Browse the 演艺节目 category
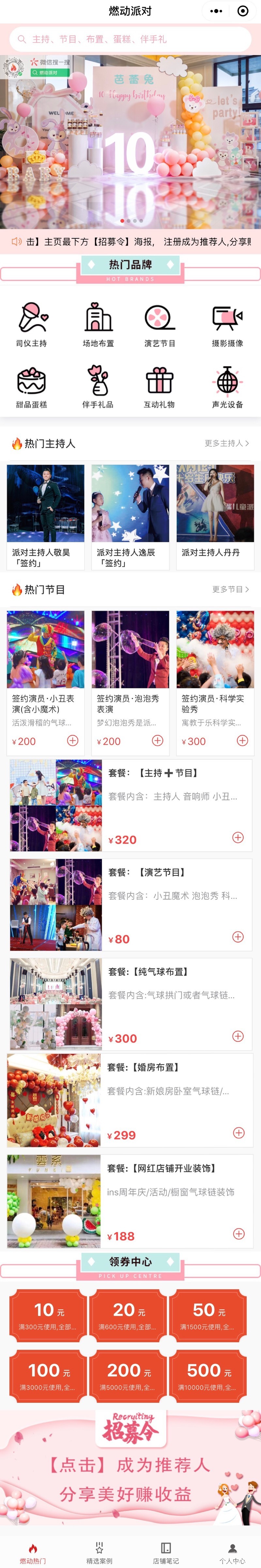 coord(160,325)
